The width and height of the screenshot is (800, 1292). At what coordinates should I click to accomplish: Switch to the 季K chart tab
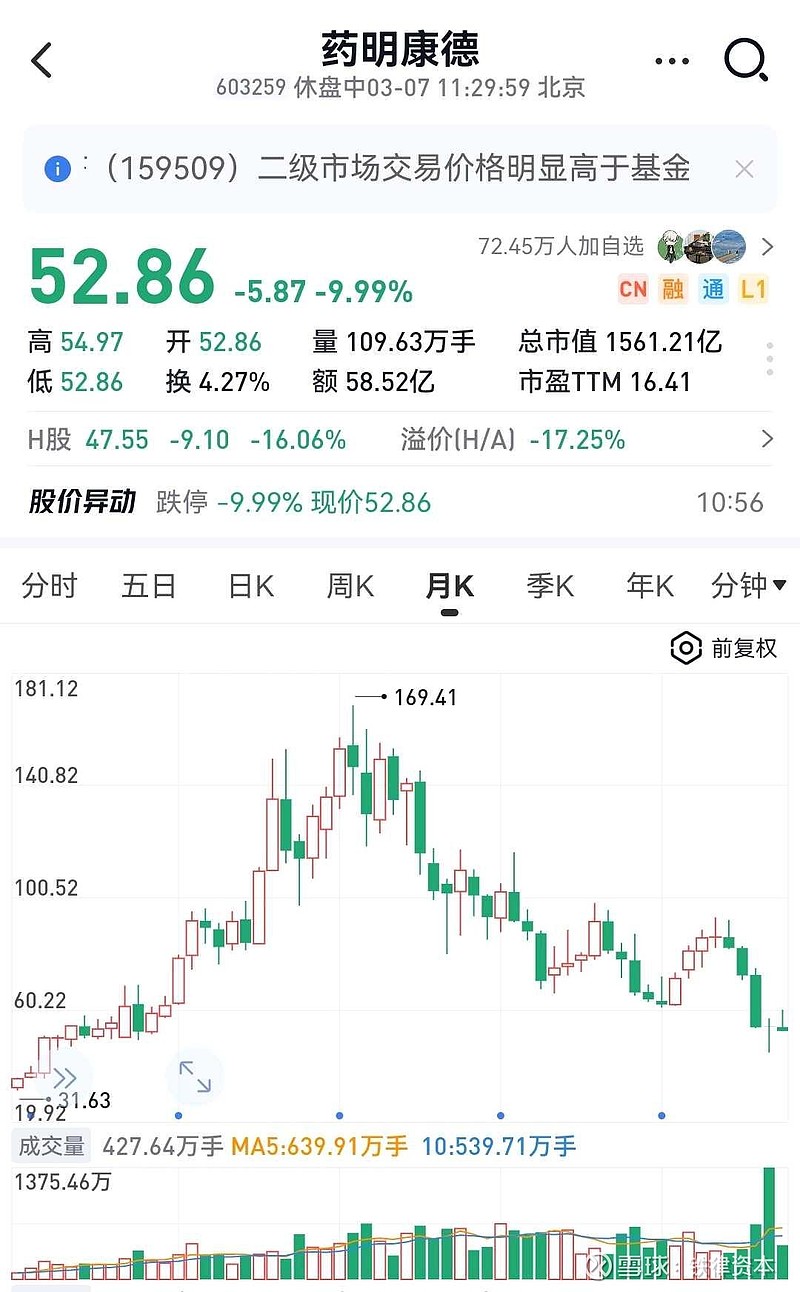550,586
